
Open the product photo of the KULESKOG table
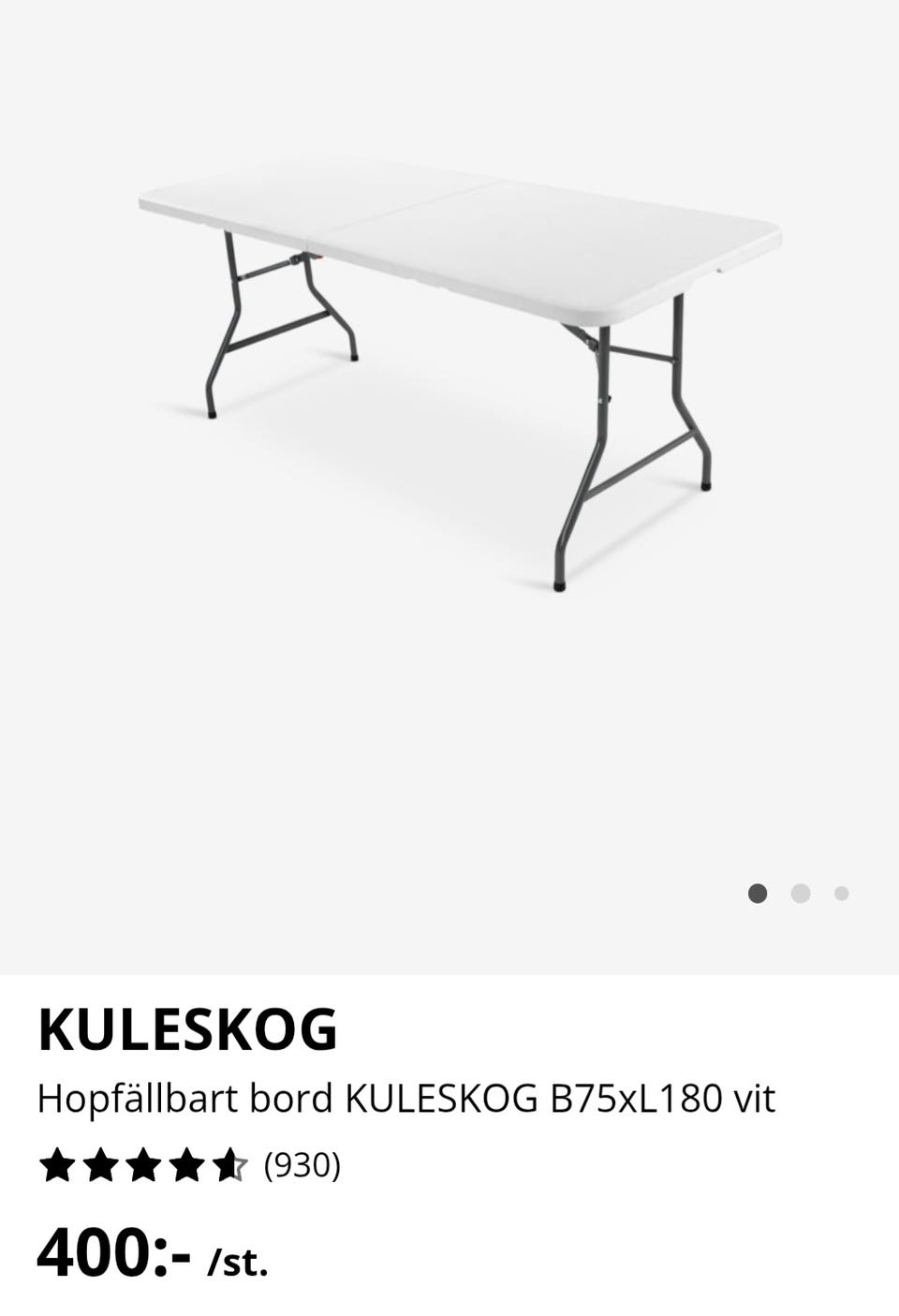(449, 375)
